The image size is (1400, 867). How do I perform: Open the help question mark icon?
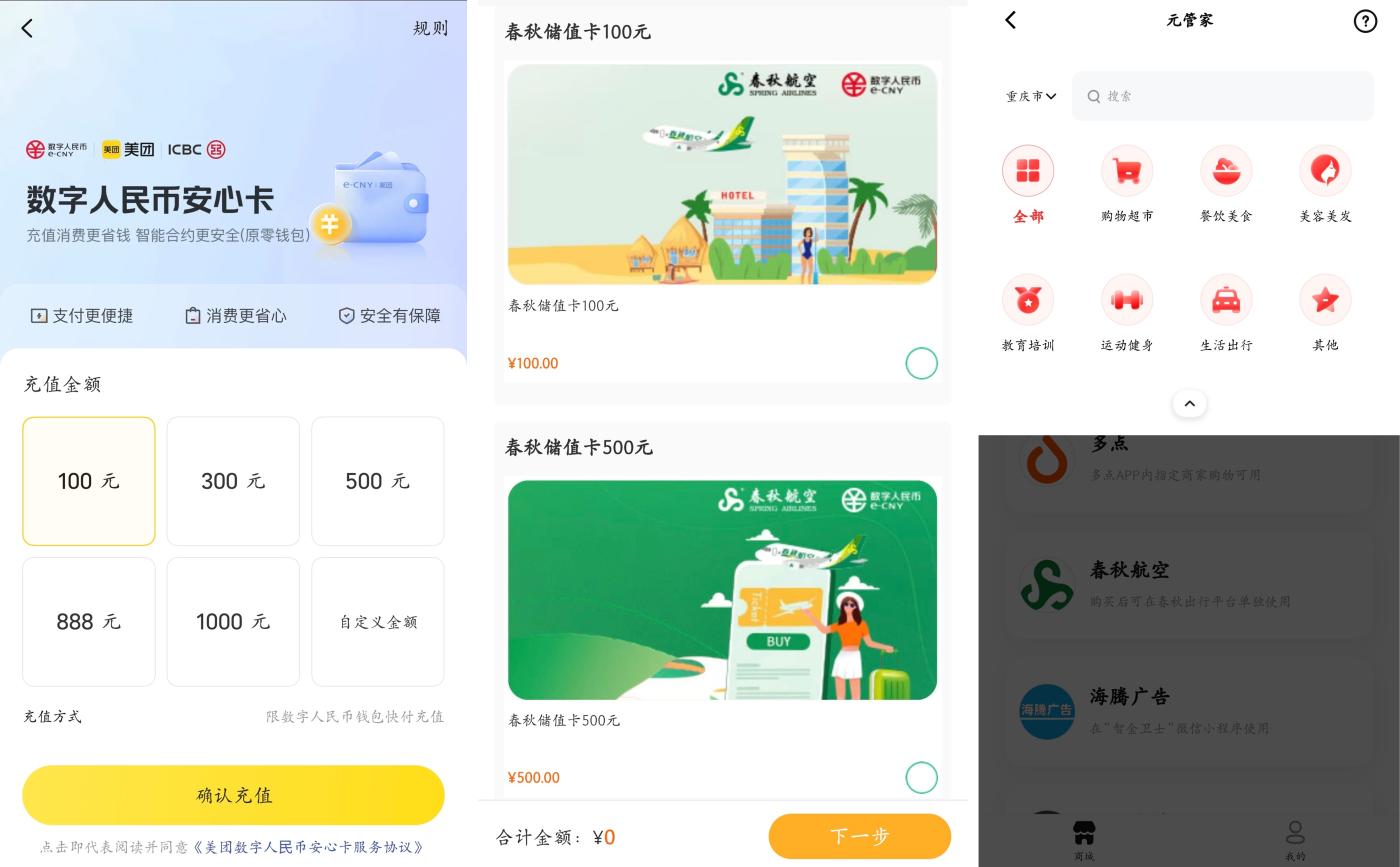(x=1365, y=20)
